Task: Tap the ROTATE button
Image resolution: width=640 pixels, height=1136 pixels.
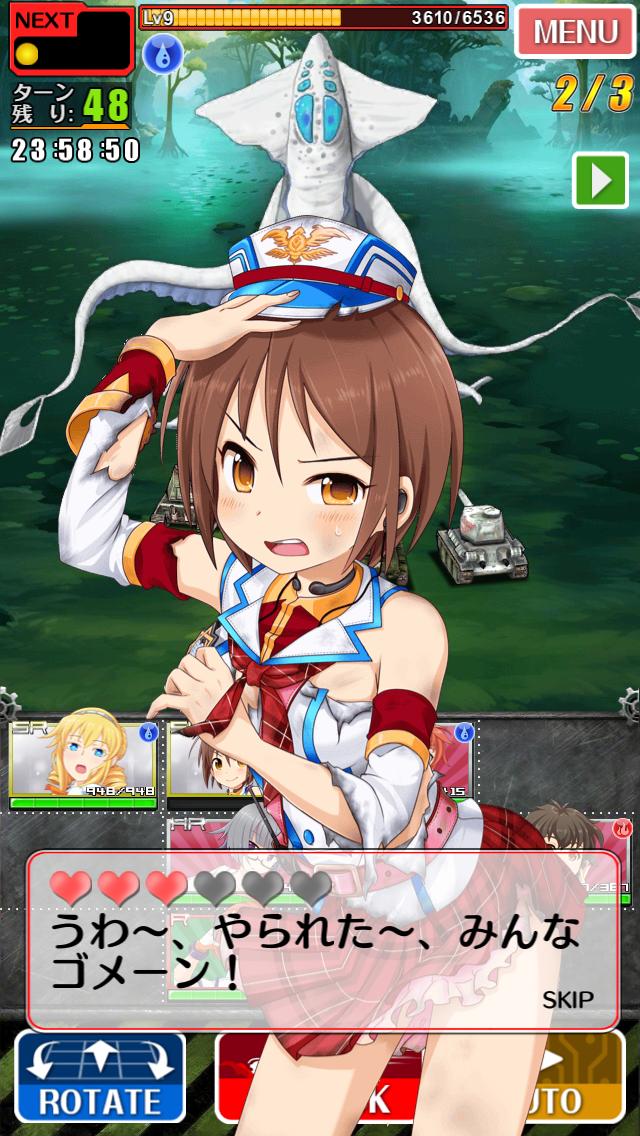Action: pyautogui.click(x=100, y=1077)
